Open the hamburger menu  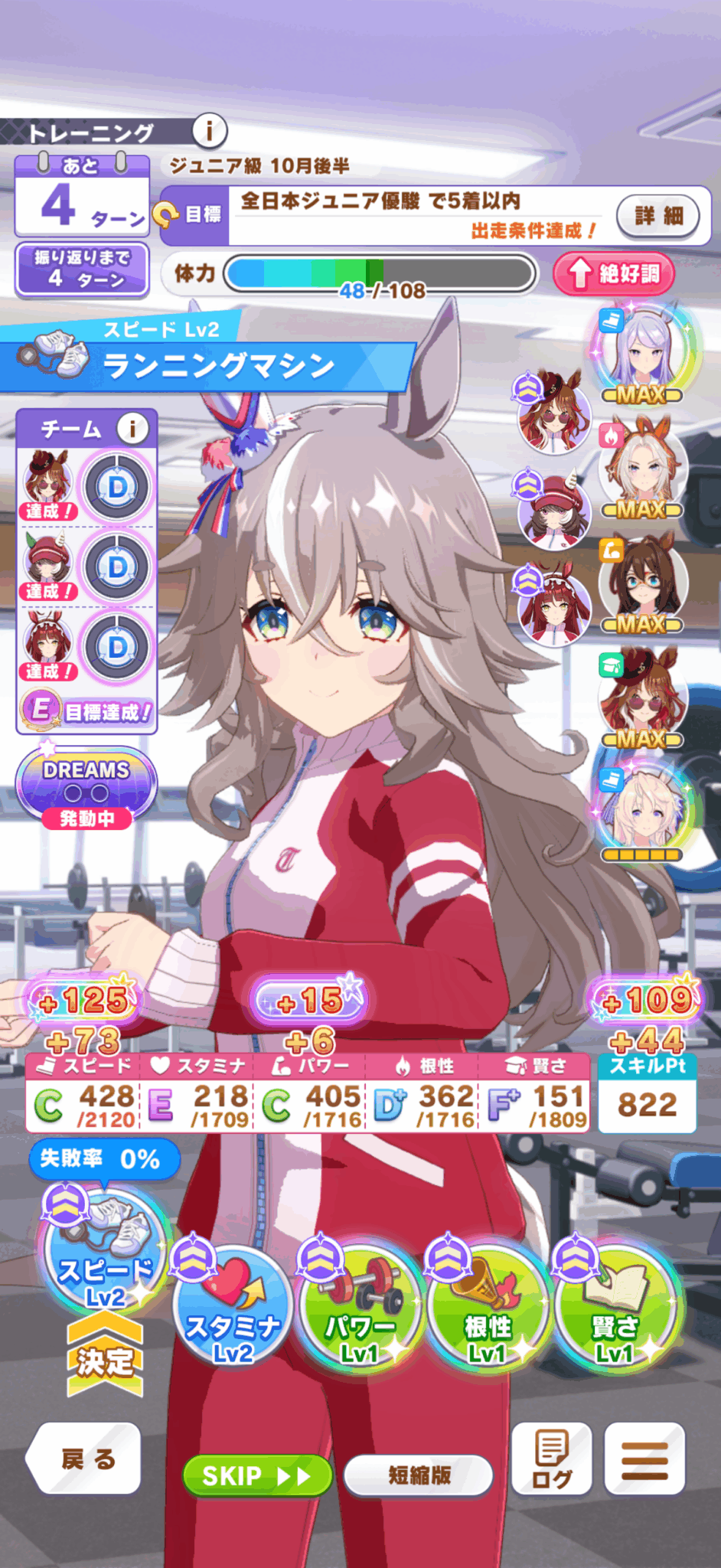[x=644, y=1459]
